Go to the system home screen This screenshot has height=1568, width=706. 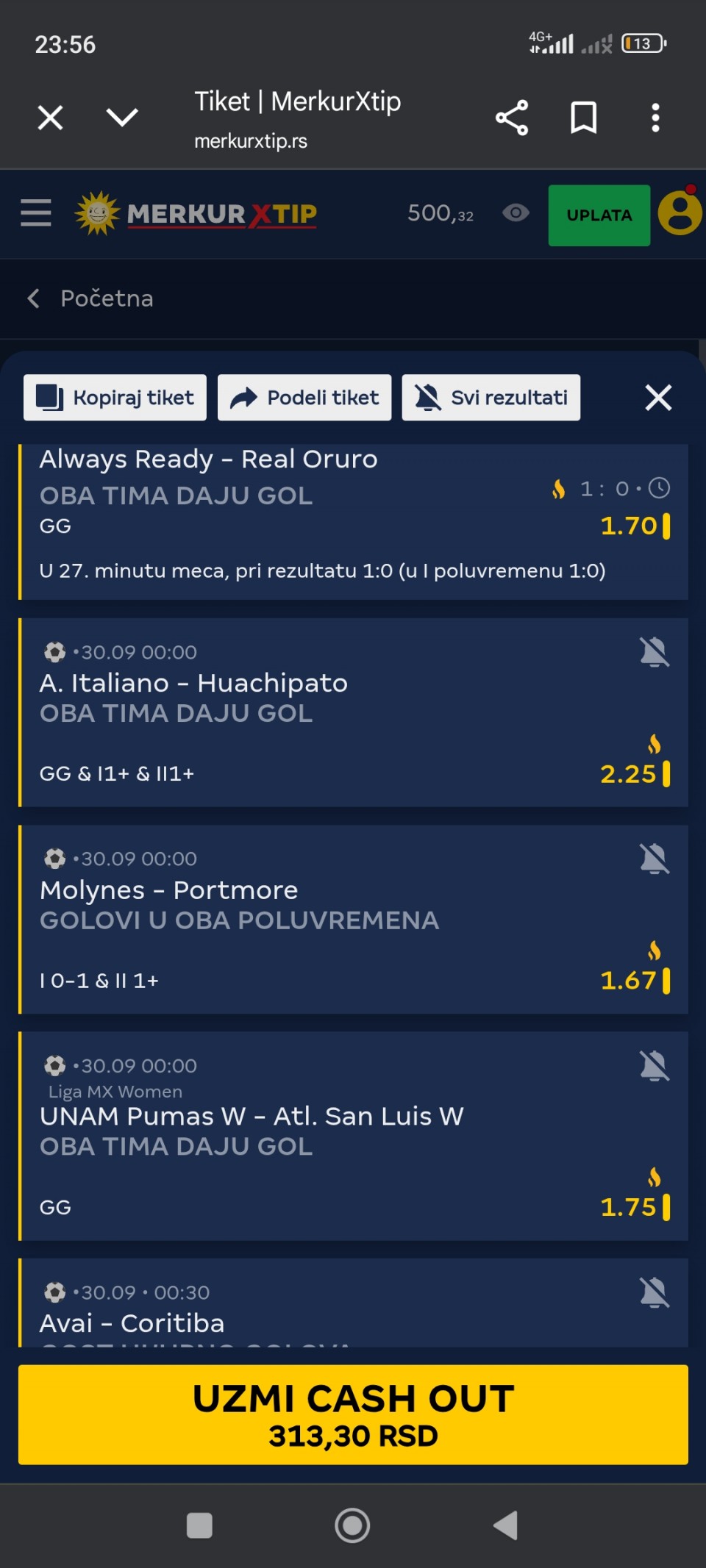(352, 1525)
